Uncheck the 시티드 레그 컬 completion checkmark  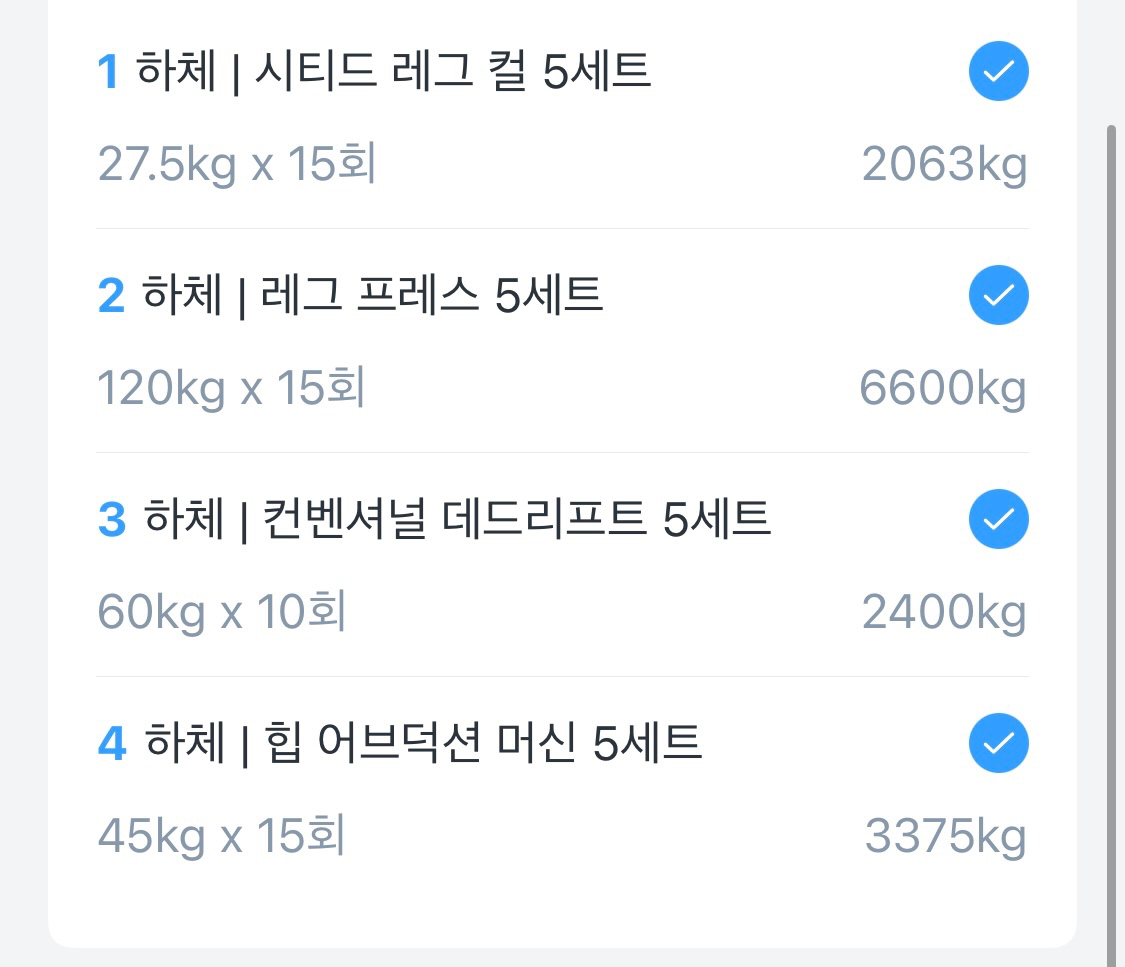click(x=998, y=72)
